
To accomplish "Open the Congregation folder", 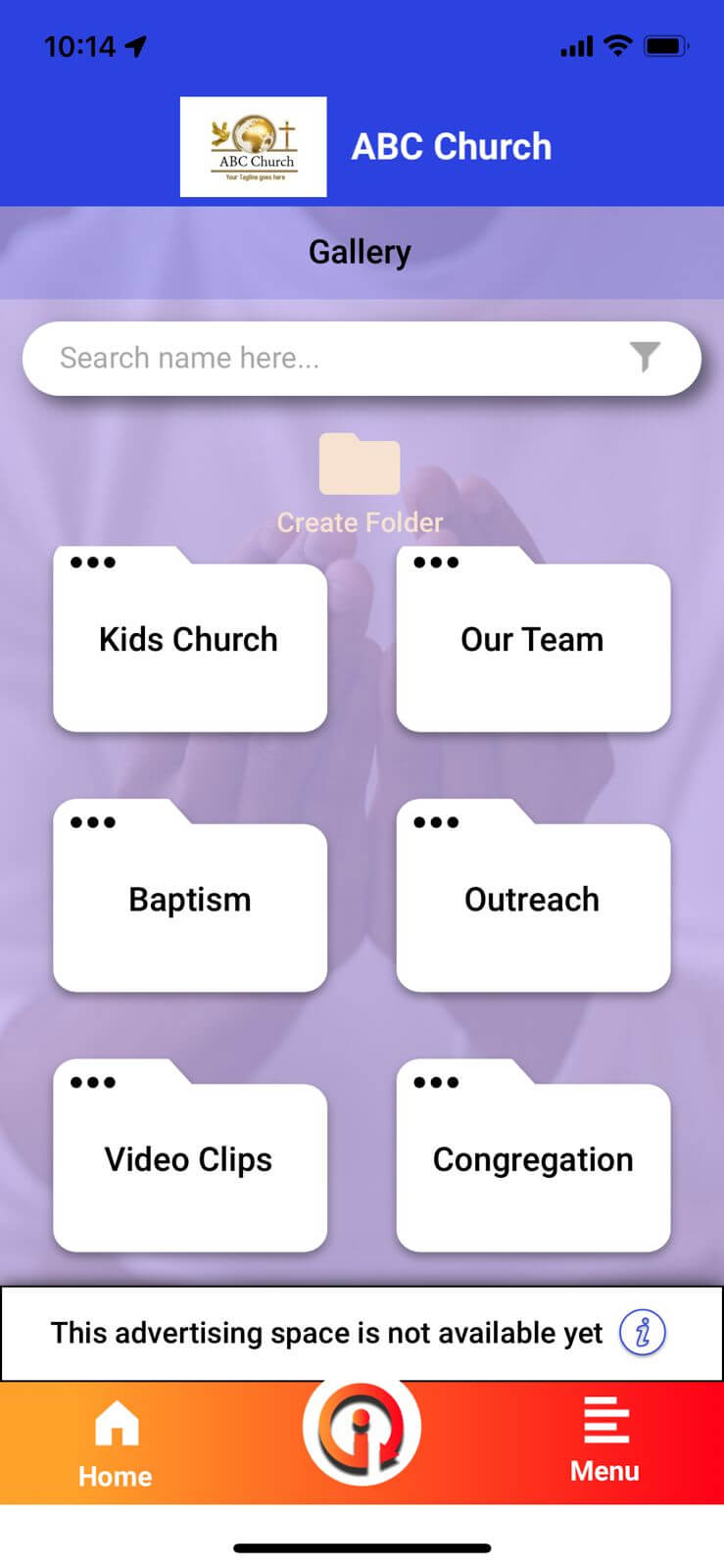I will click(x=532, y=1167).
